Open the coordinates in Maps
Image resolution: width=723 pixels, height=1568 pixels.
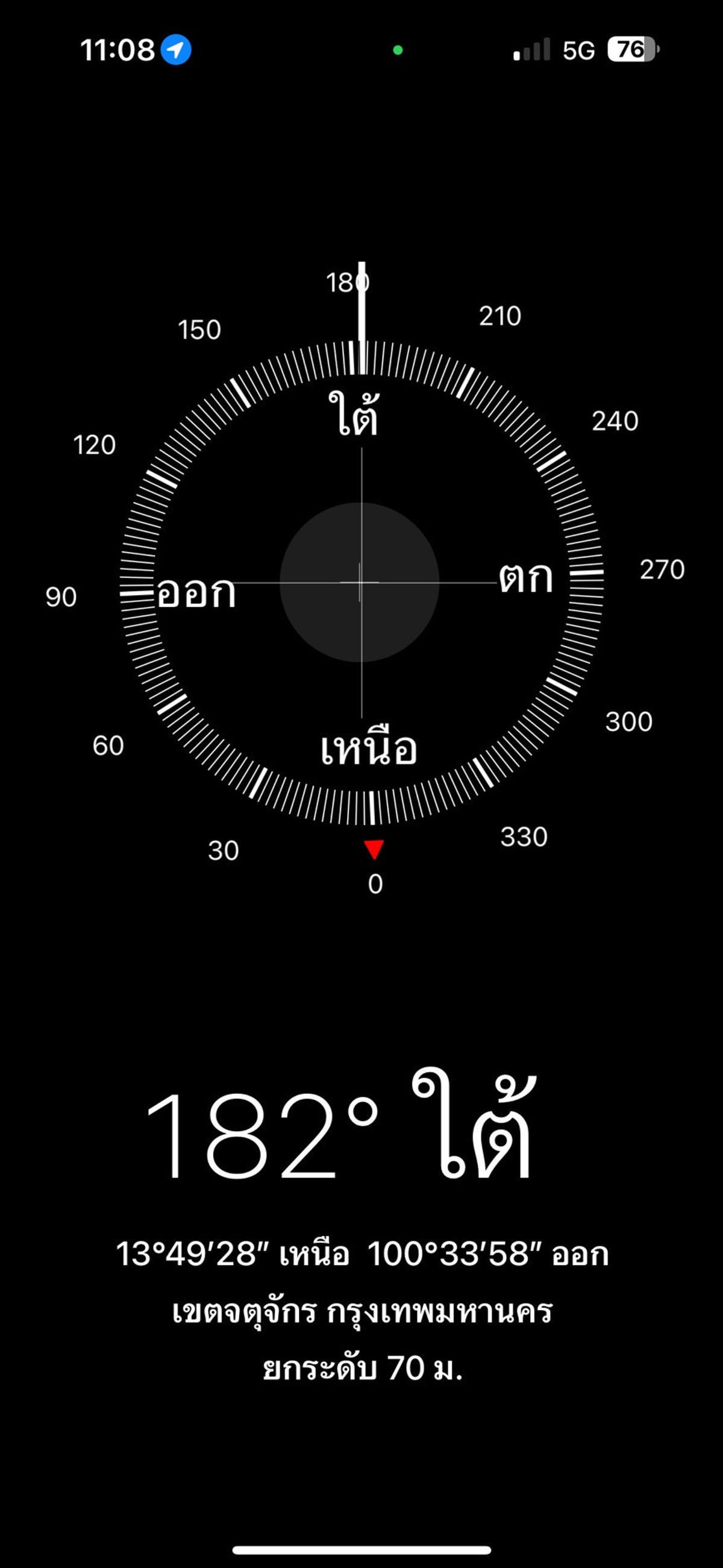(361, 1254)
